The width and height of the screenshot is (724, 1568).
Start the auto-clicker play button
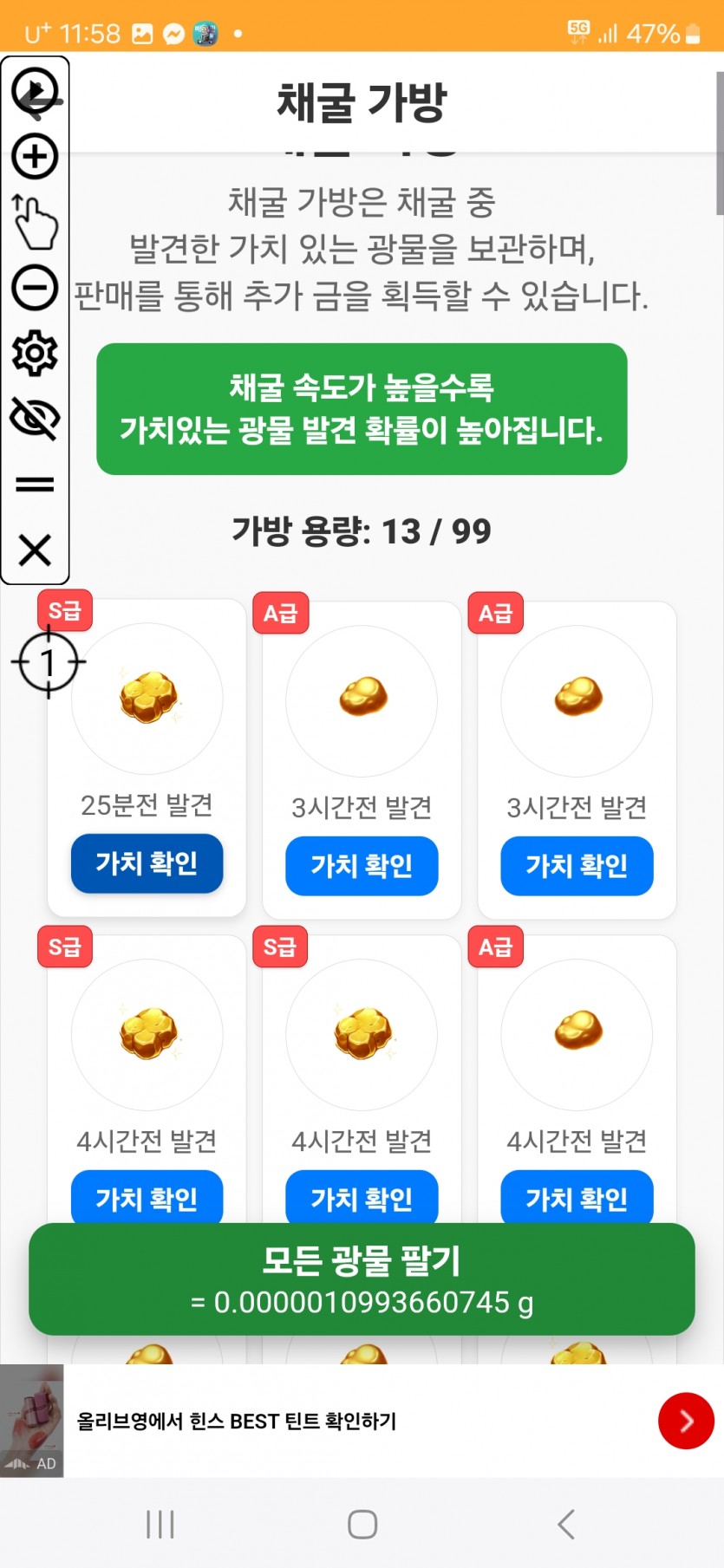point(35,91)
